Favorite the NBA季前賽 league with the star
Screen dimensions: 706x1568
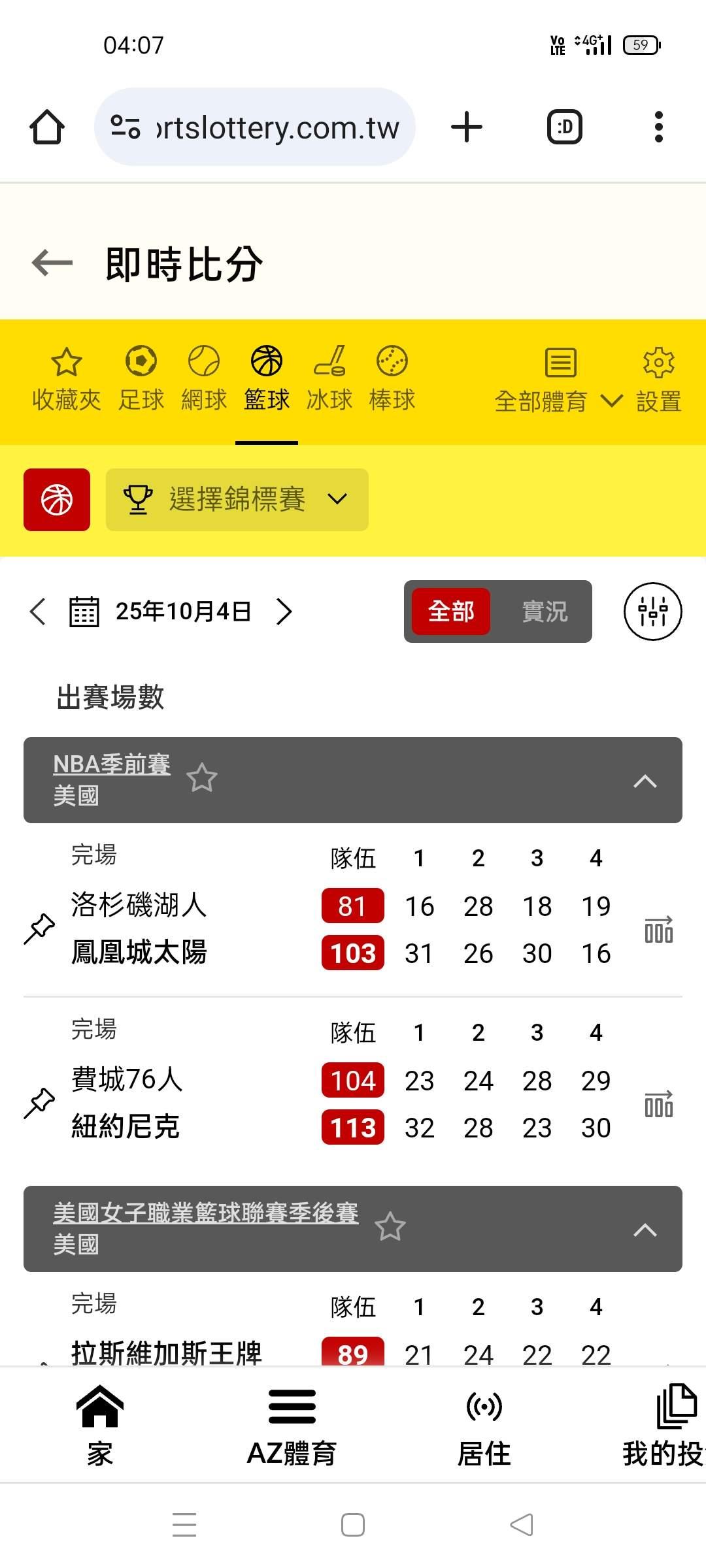(x=201, y=778)
